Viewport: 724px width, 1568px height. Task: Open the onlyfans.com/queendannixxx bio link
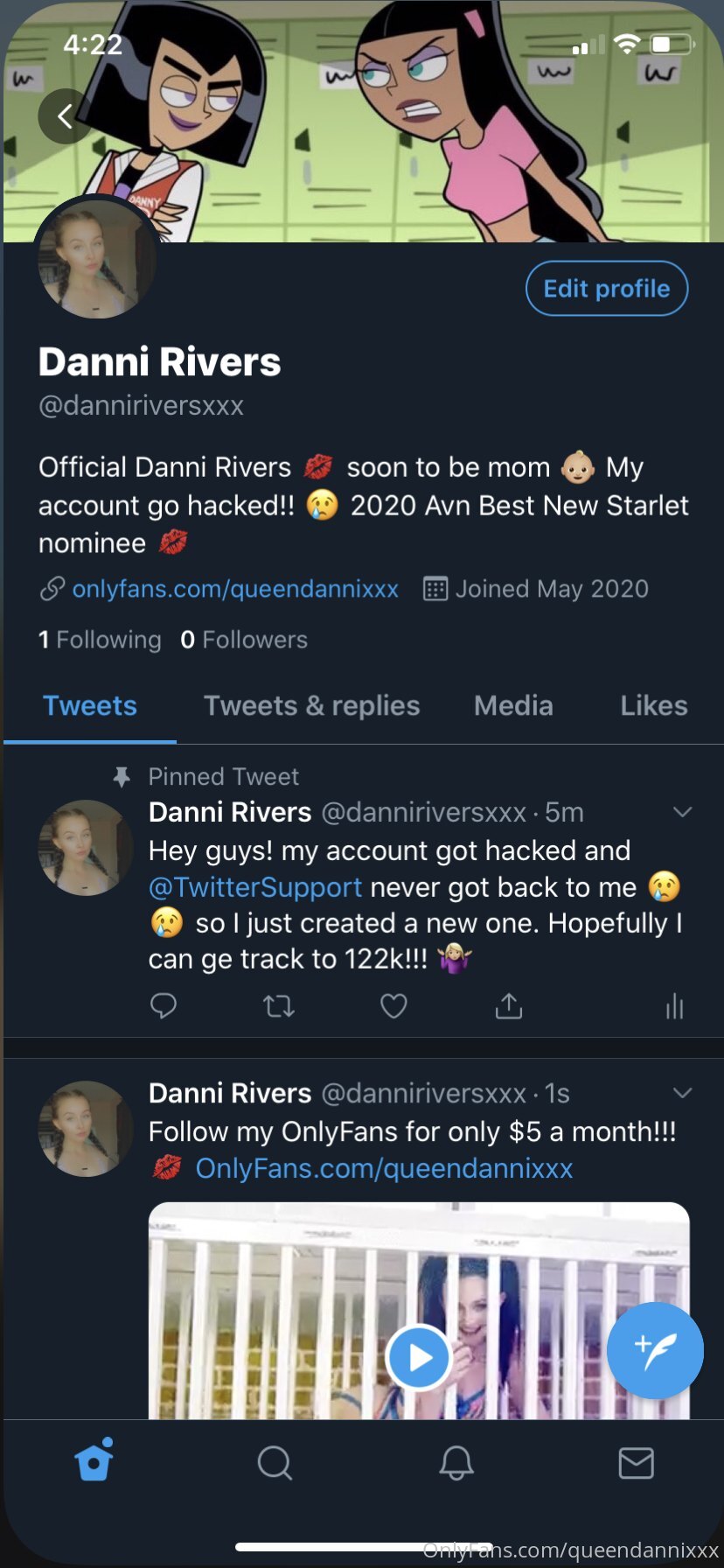point(234,589)
